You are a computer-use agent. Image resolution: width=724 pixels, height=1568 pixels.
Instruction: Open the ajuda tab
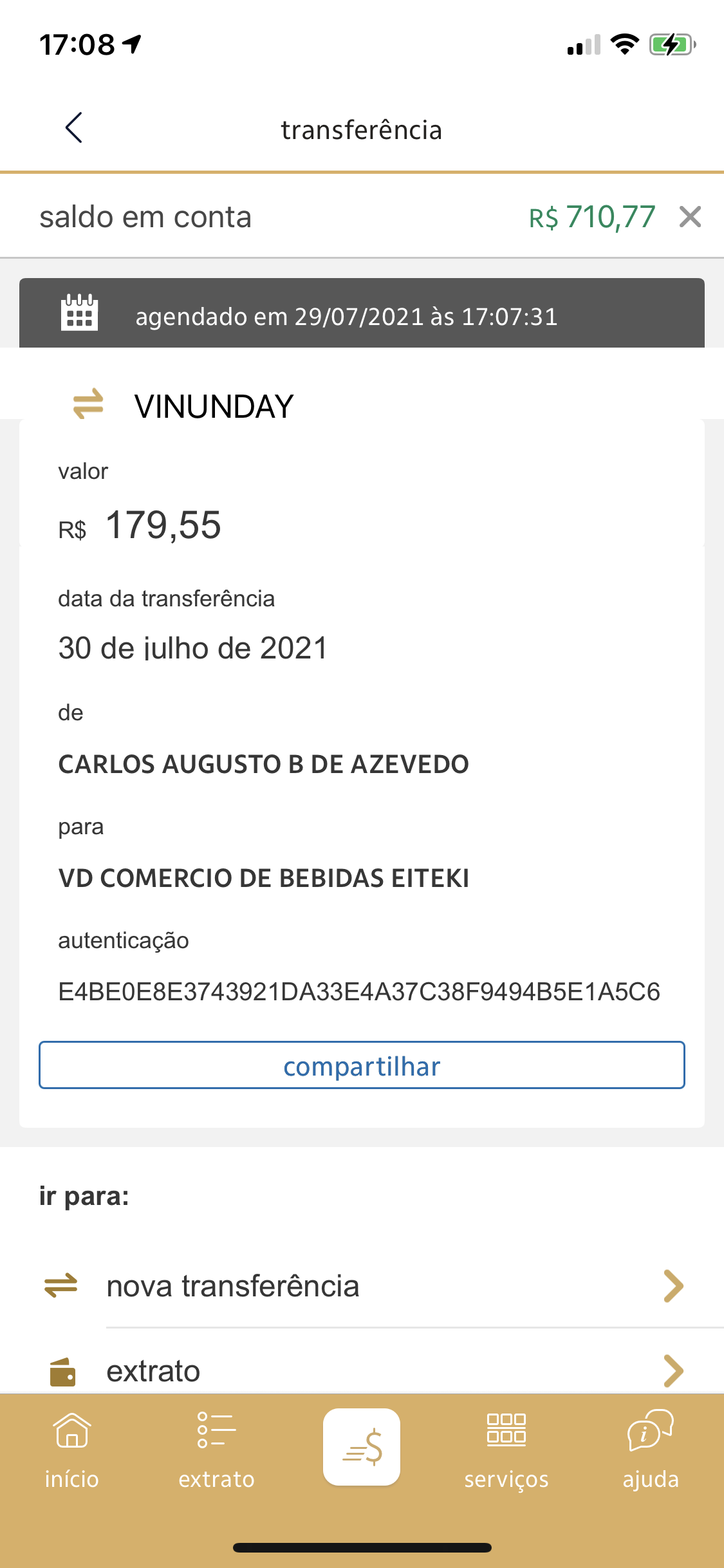pyautogui.click(x=651, y=1450)
